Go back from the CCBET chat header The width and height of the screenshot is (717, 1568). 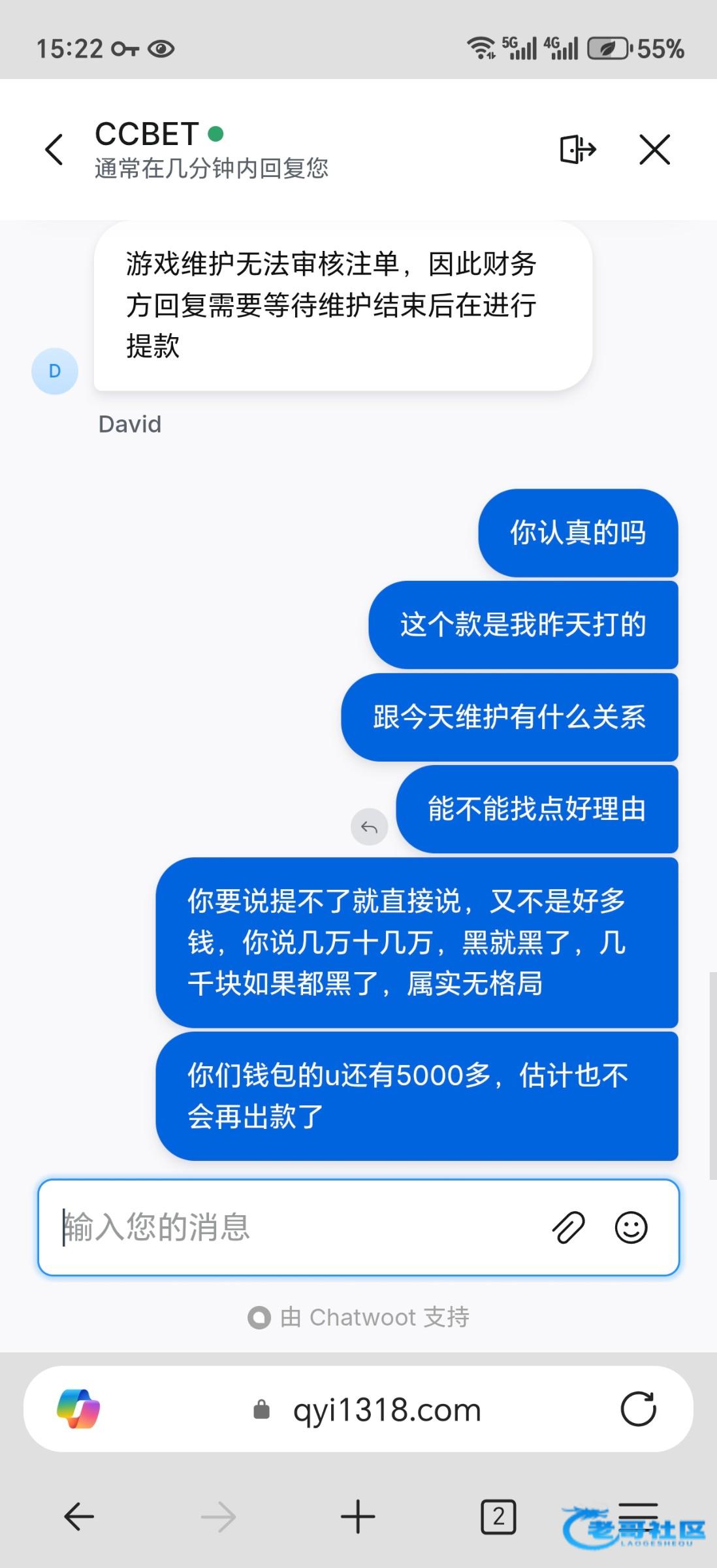(x=54, y=150)
